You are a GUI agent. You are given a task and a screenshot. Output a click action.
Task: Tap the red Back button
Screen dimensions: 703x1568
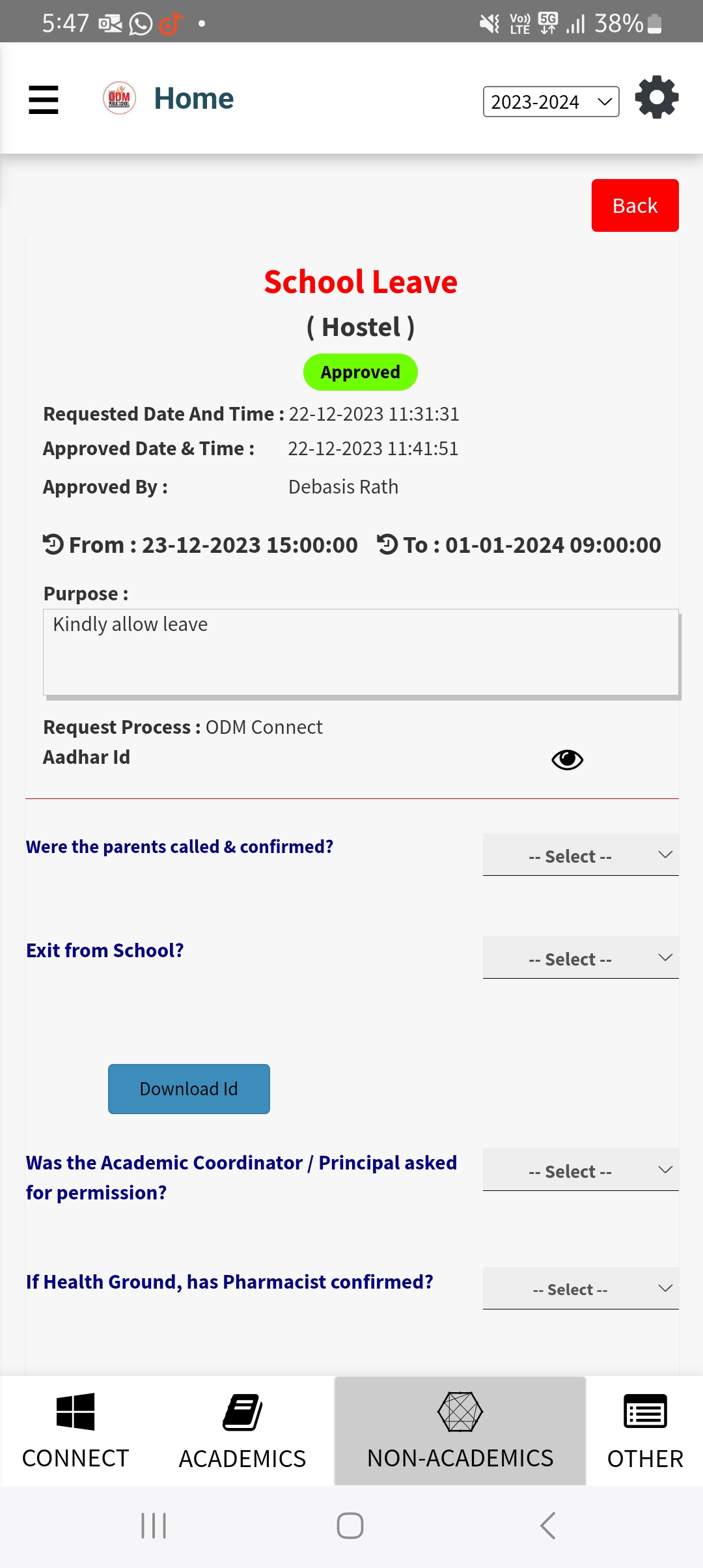635,206
